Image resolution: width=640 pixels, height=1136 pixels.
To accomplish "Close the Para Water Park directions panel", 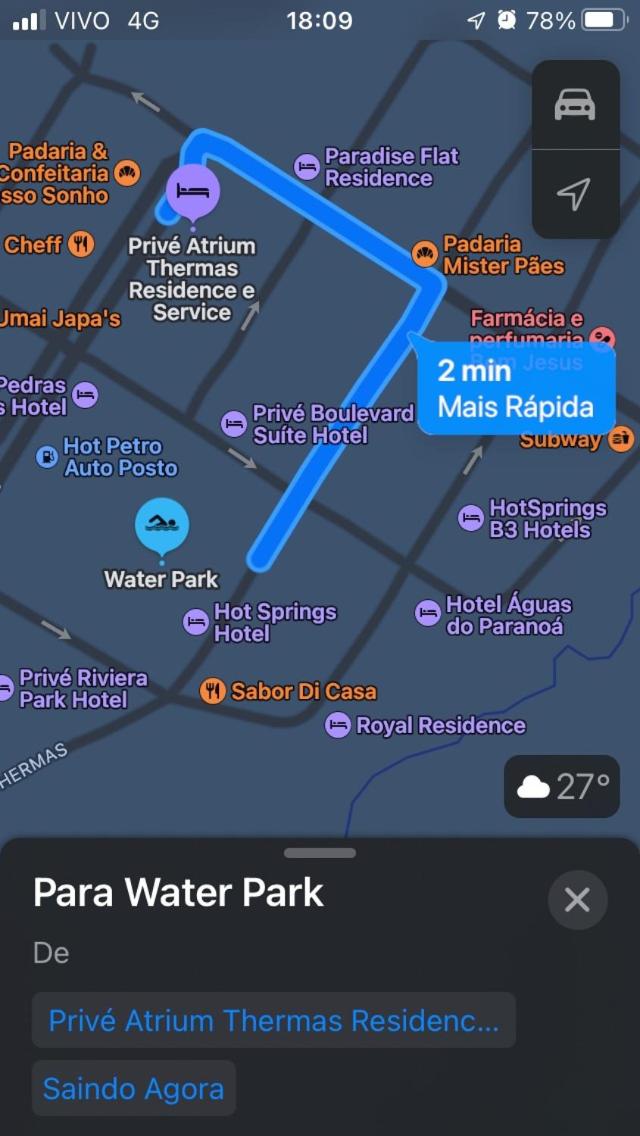I will click(577, 900).
